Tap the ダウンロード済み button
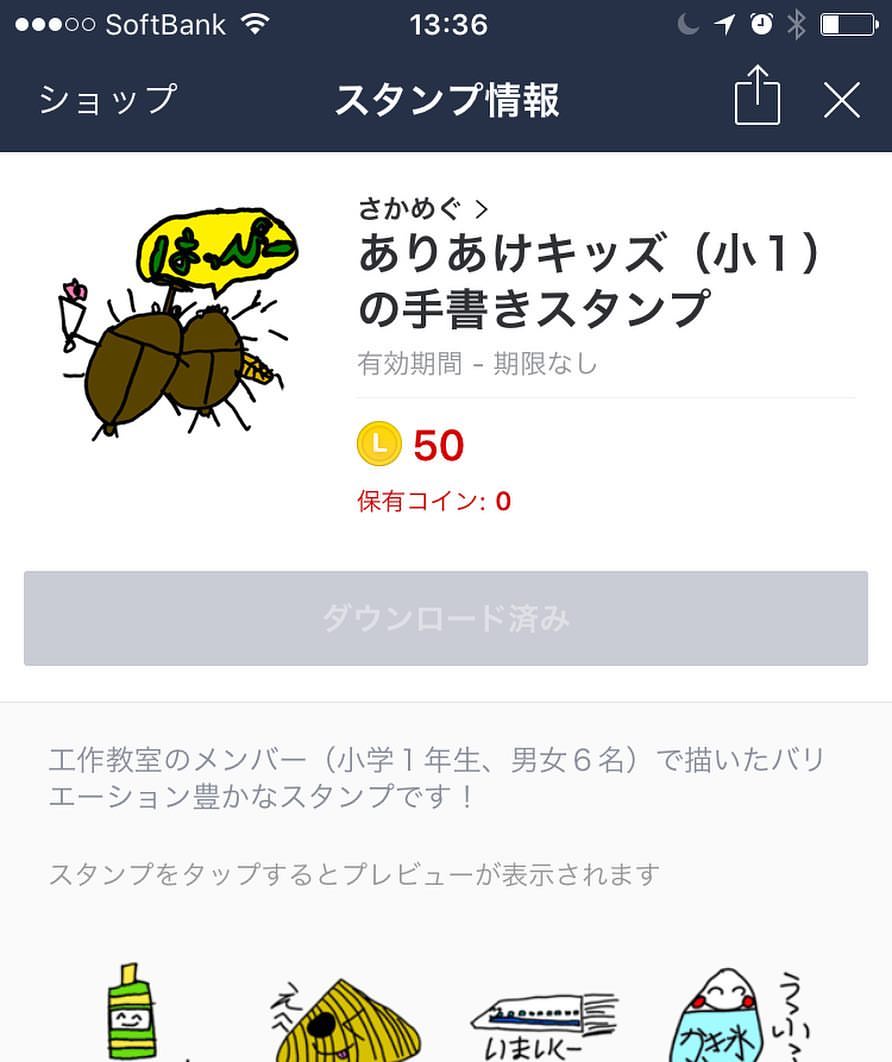The height and width of the screenshot is (1062, 892). click(x=446, y=618)
